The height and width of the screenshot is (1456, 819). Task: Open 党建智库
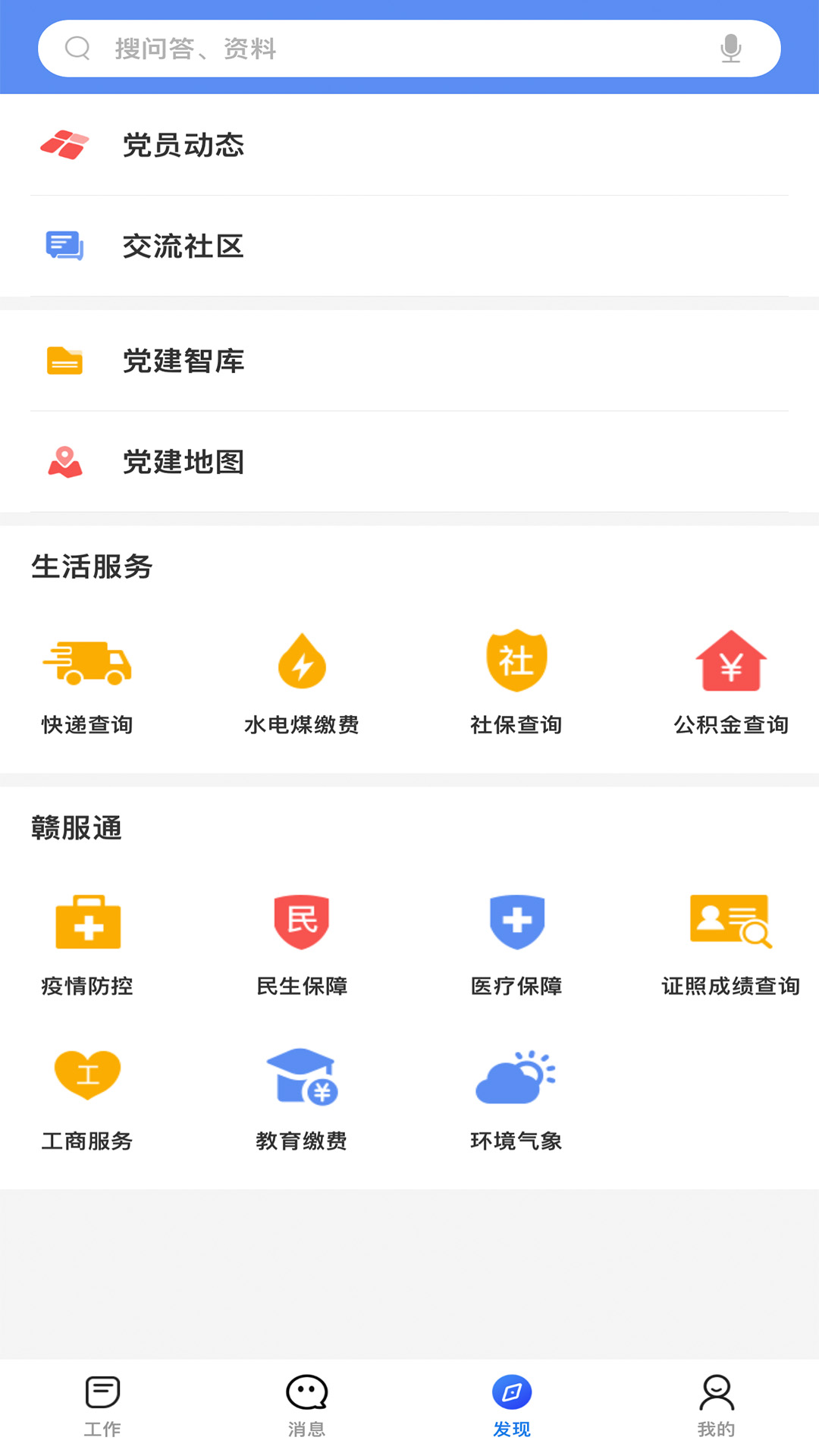[x=409, y=361]
